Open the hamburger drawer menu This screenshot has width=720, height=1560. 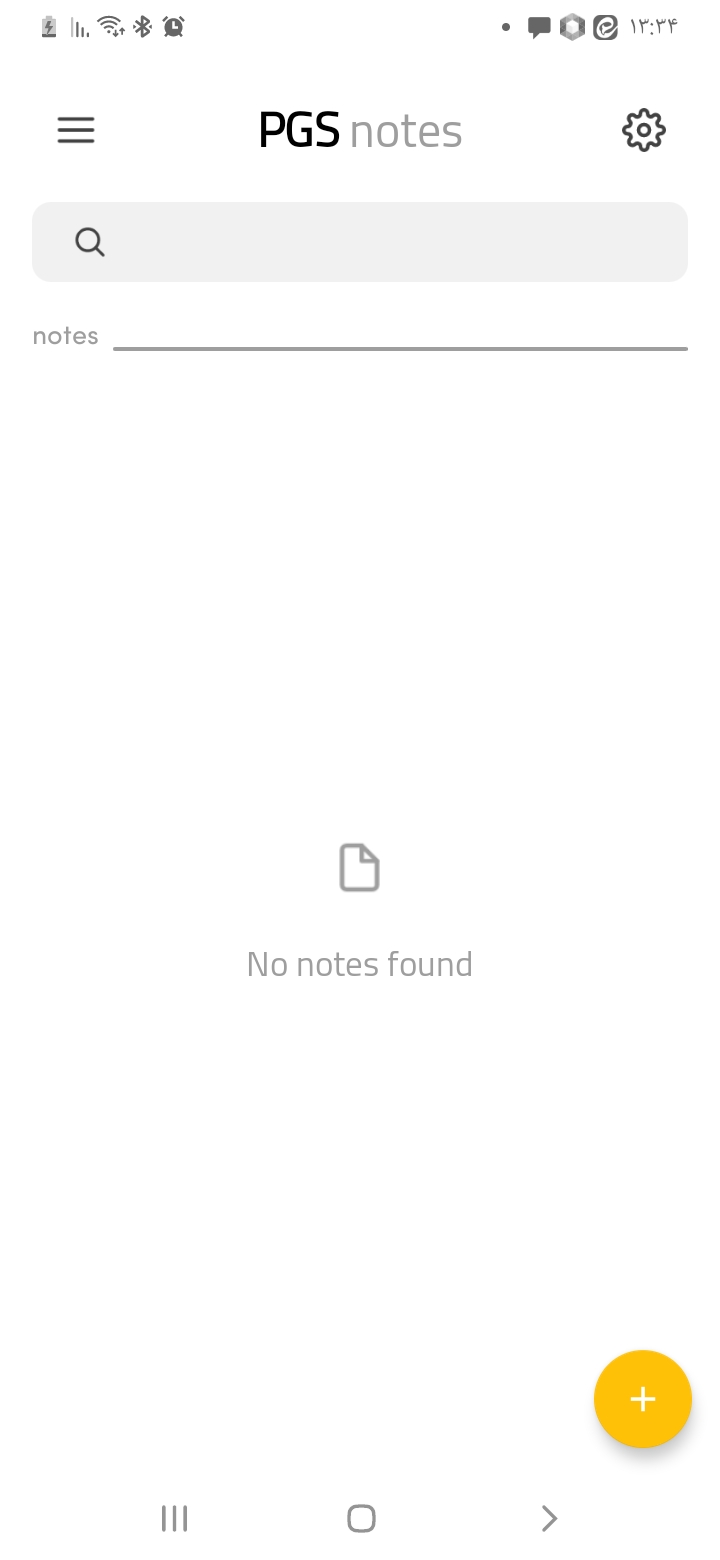76,130
